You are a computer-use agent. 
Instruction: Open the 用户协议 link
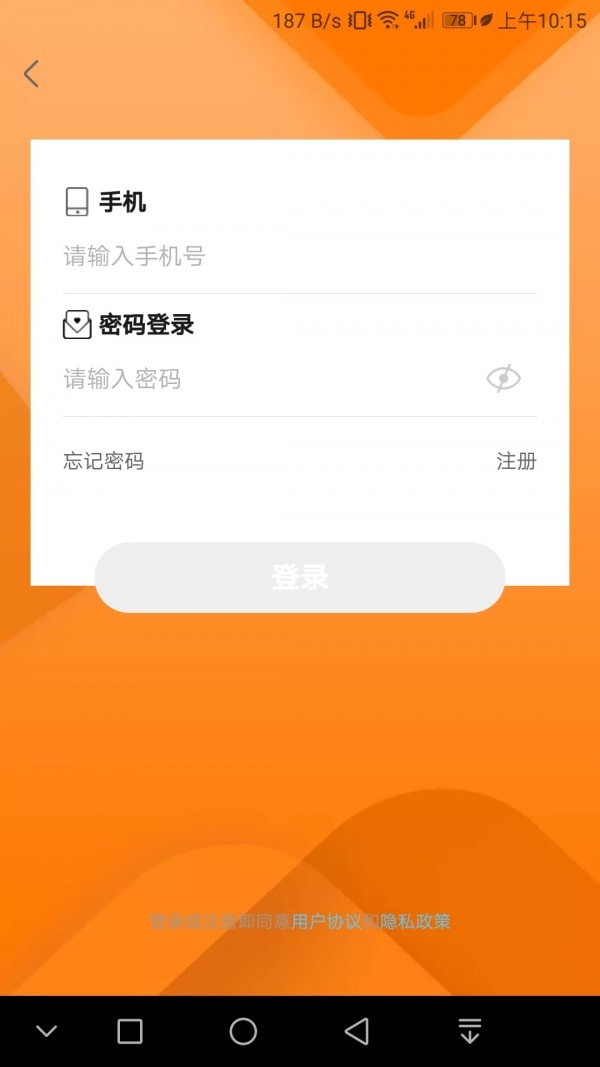tap(327, 922)
